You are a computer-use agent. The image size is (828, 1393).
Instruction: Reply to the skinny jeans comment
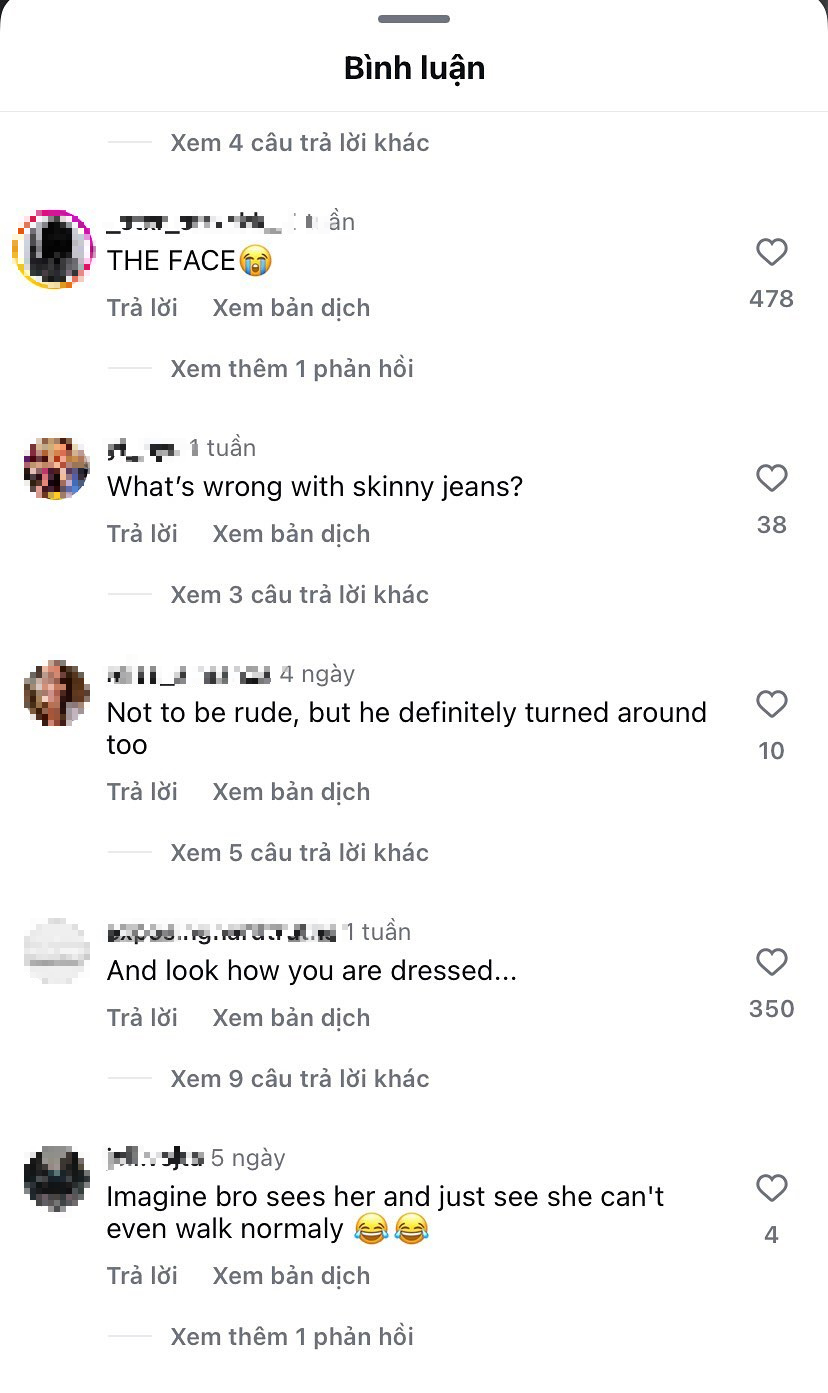[x=142, y=534]
